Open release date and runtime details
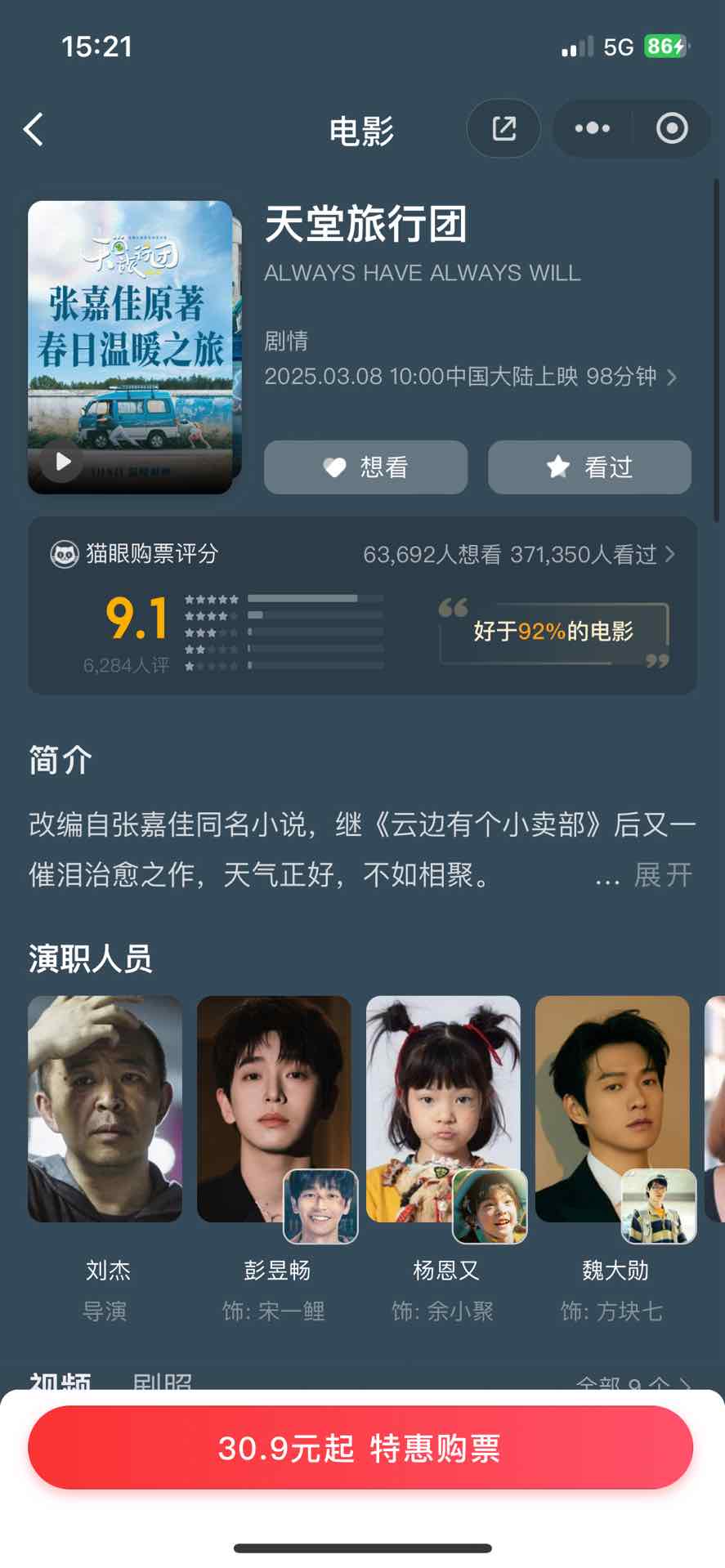 point(470,377)
